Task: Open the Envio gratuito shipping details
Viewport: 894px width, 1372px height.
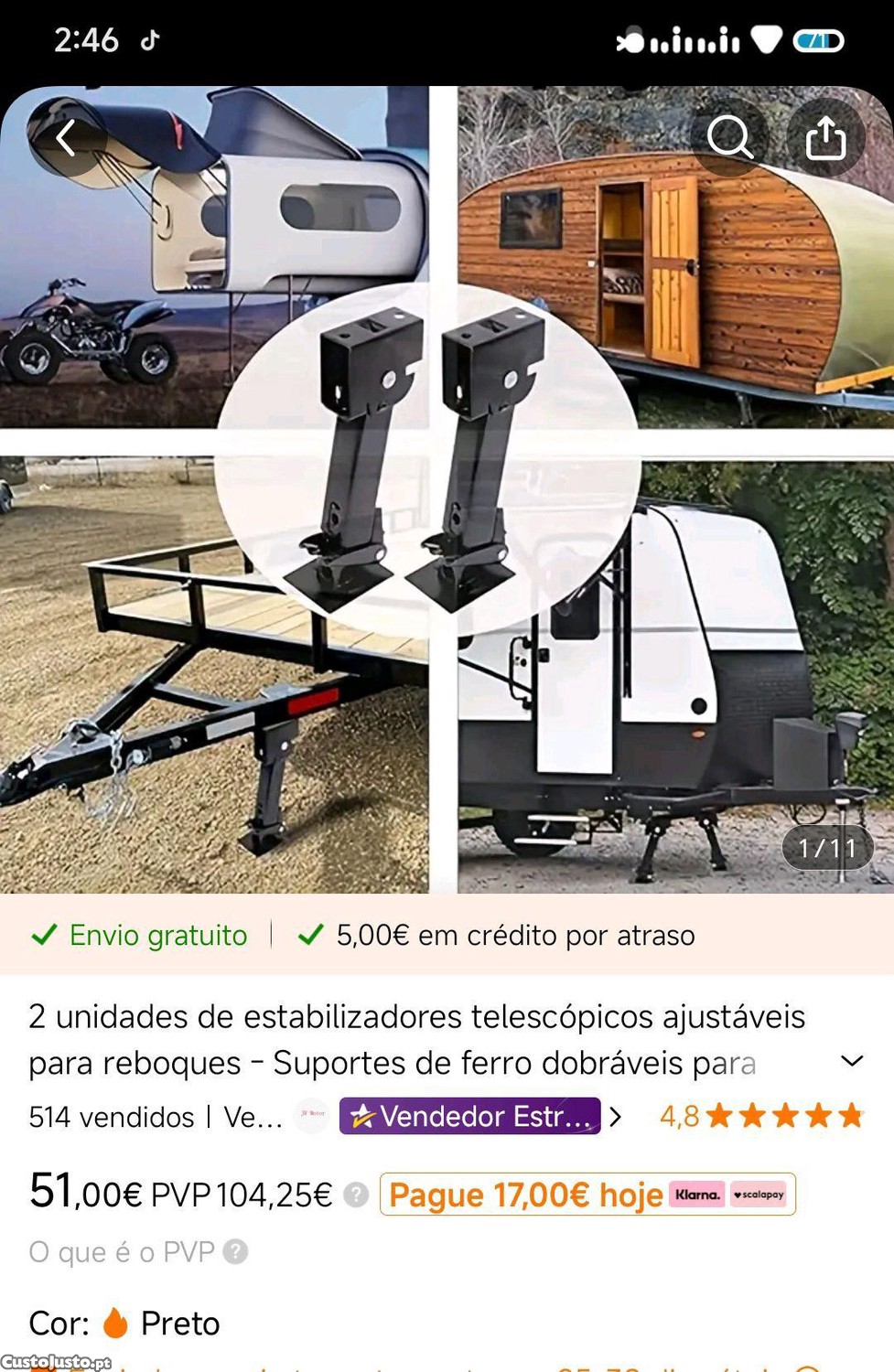Action: [140, 935]
